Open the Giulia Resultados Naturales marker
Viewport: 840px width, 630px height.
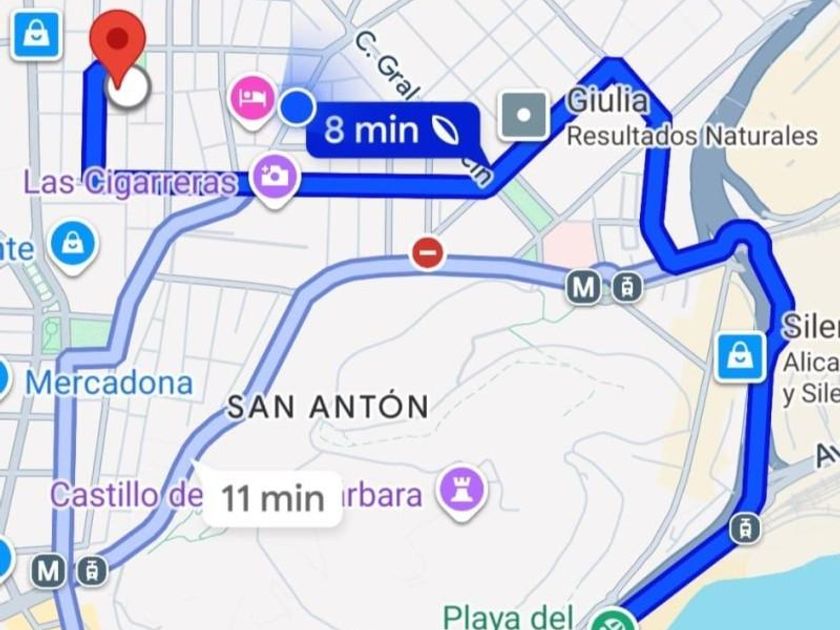525,115
